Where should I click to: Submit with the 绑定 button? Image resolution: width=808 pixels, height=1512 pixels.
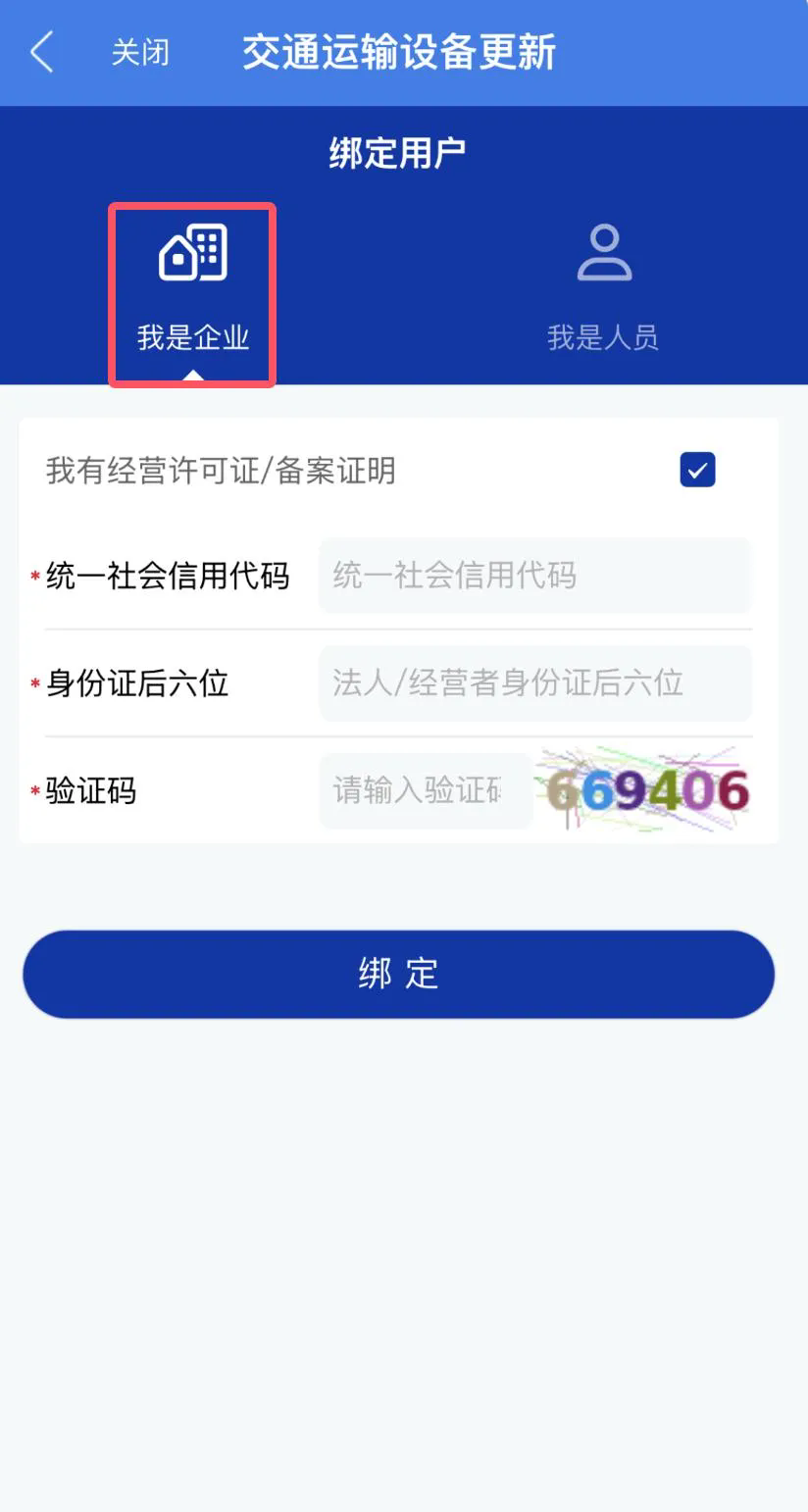point(398,974)
